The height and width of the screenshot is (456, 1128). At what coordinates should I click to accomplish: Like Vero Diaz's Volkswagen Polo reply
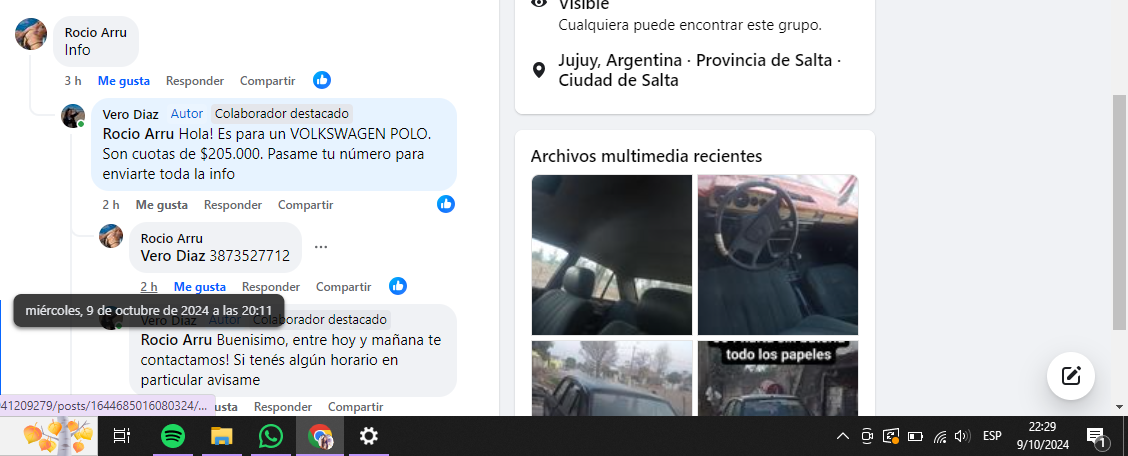click(161, 205)
